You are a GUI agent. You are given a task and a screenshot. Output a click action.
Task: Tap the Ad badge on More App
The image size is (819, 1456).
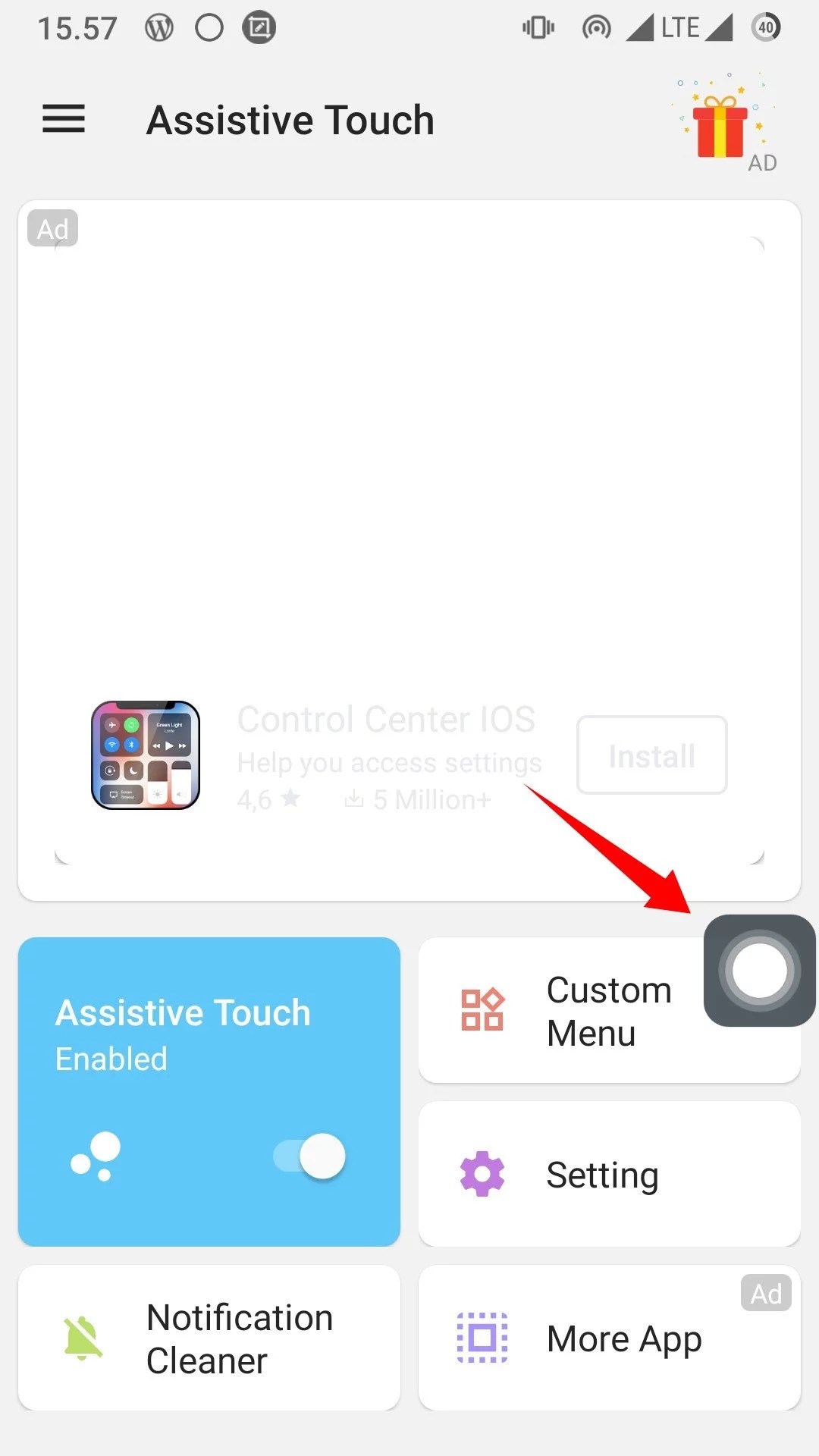765,1294
